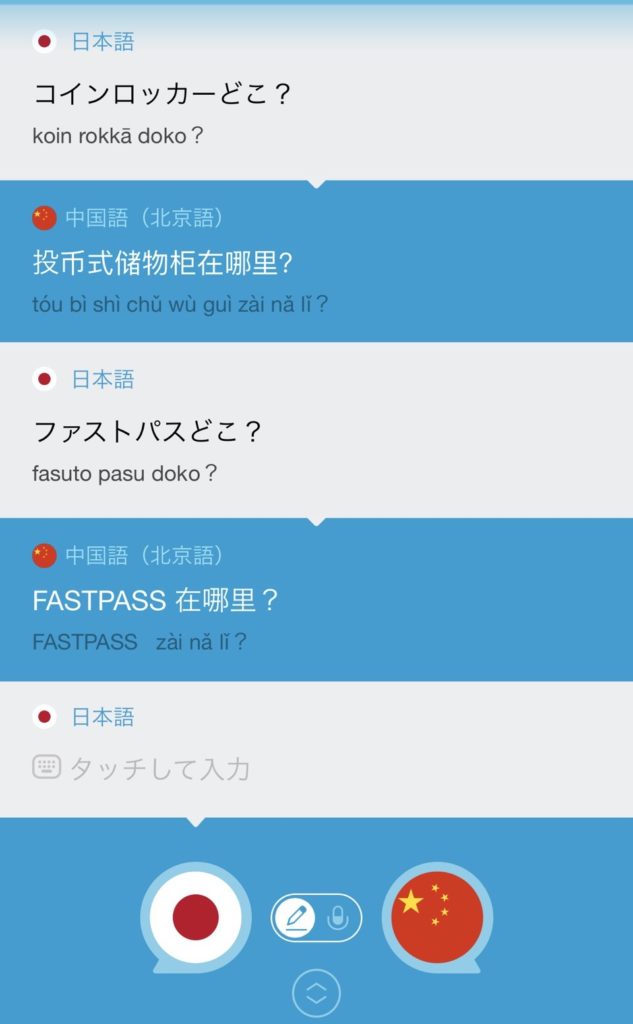Viewport: 633px width, 1024px height.
Task: Open the ファストパスどこ？ phrase entry
Action: (x=316, y=430)
